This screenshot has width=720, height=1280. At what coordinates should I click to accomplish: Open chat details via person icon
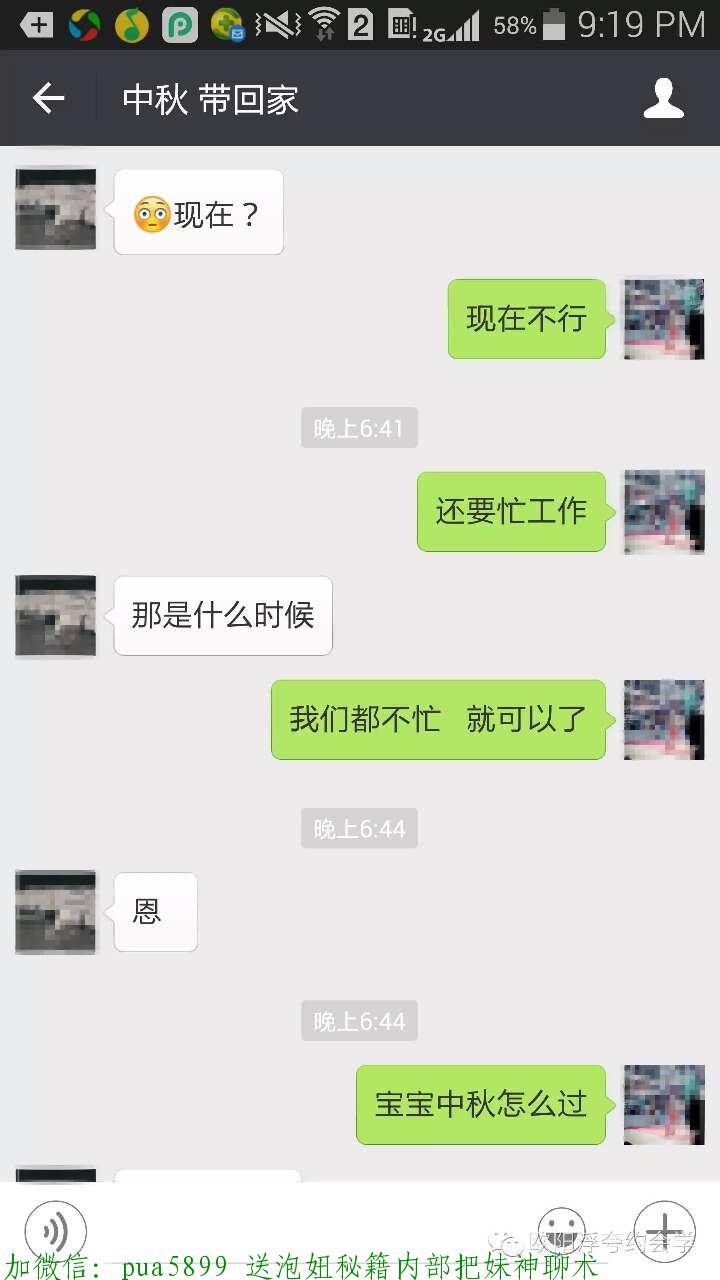[x=663, y=97]
